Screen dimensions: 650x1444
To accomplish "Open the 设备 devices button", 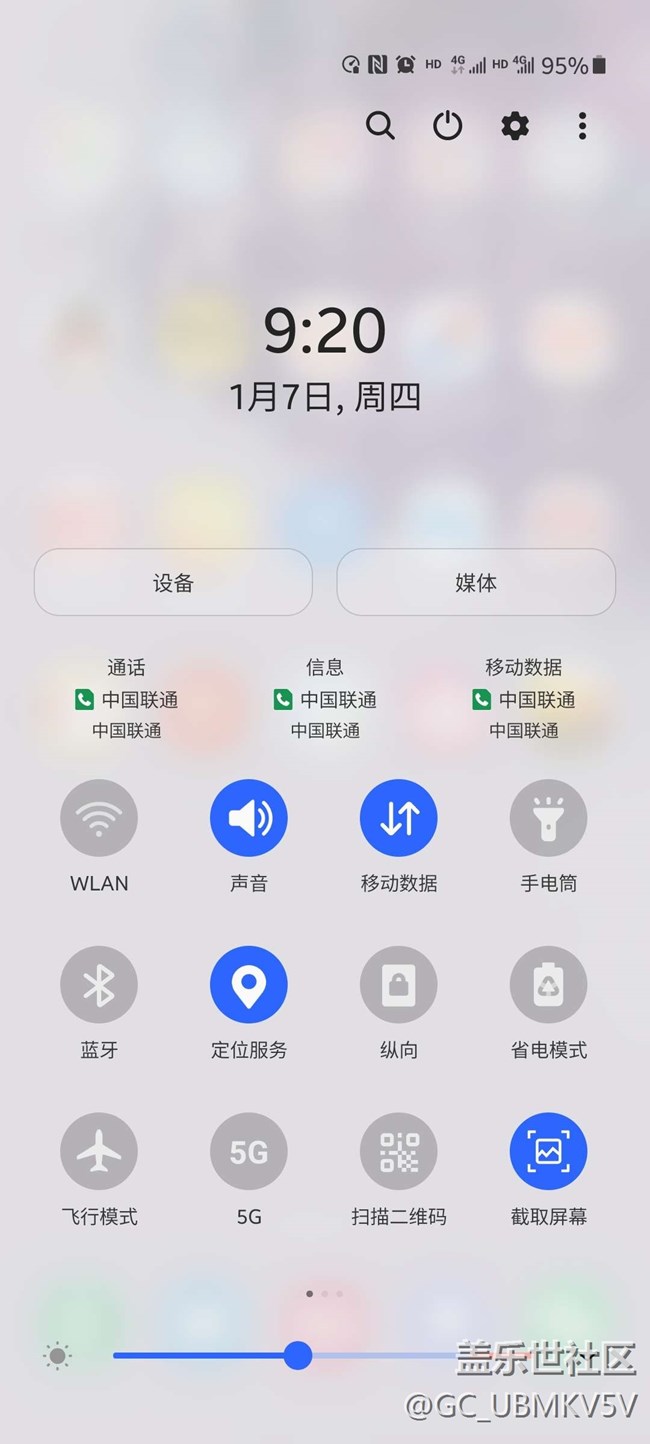I will click(173, 582).
